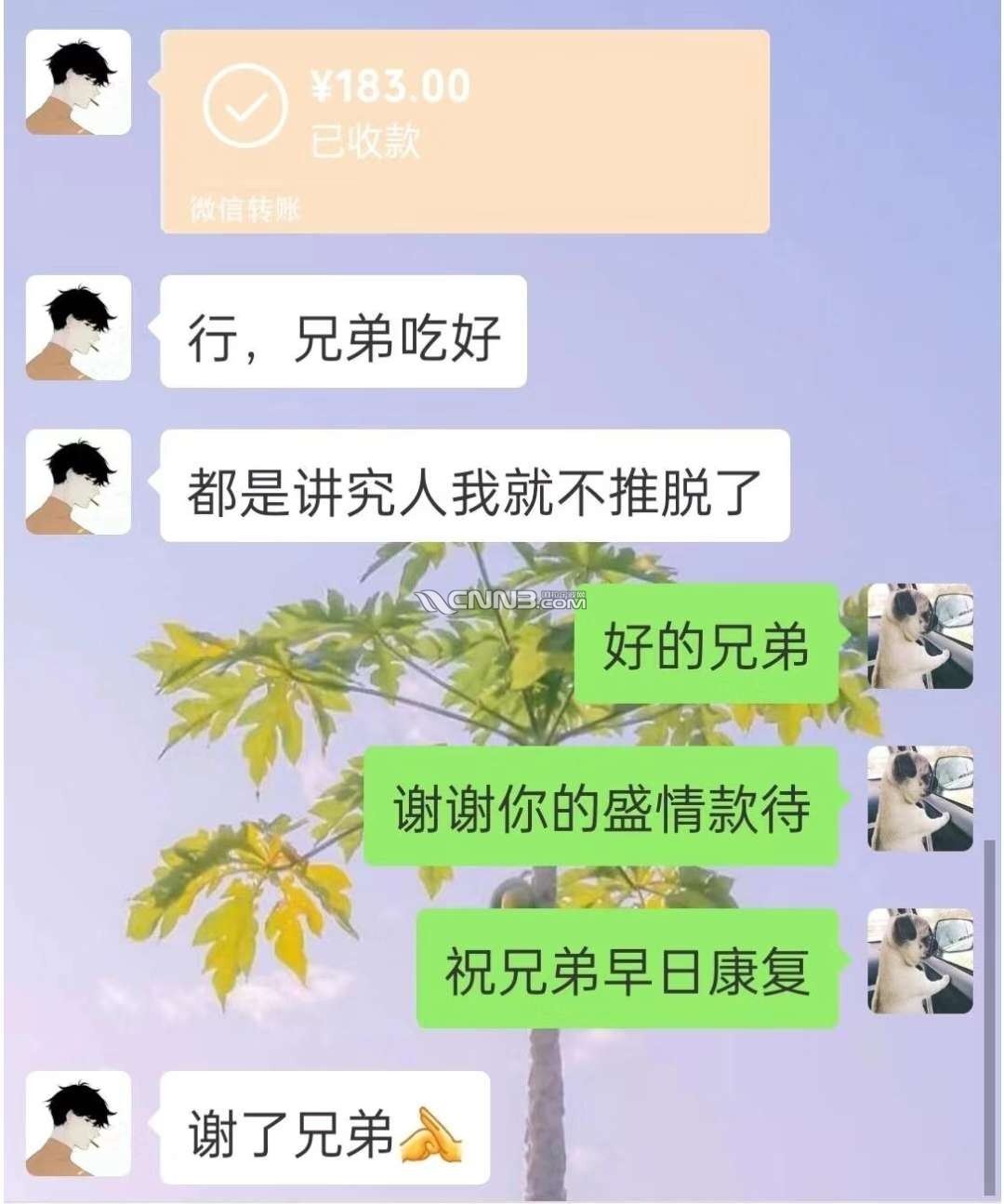Image resolution: width=1004 pixels, height=1204 pixels.
Task: Open profile avatar next to '好的兄弟'
Action: 919,636
